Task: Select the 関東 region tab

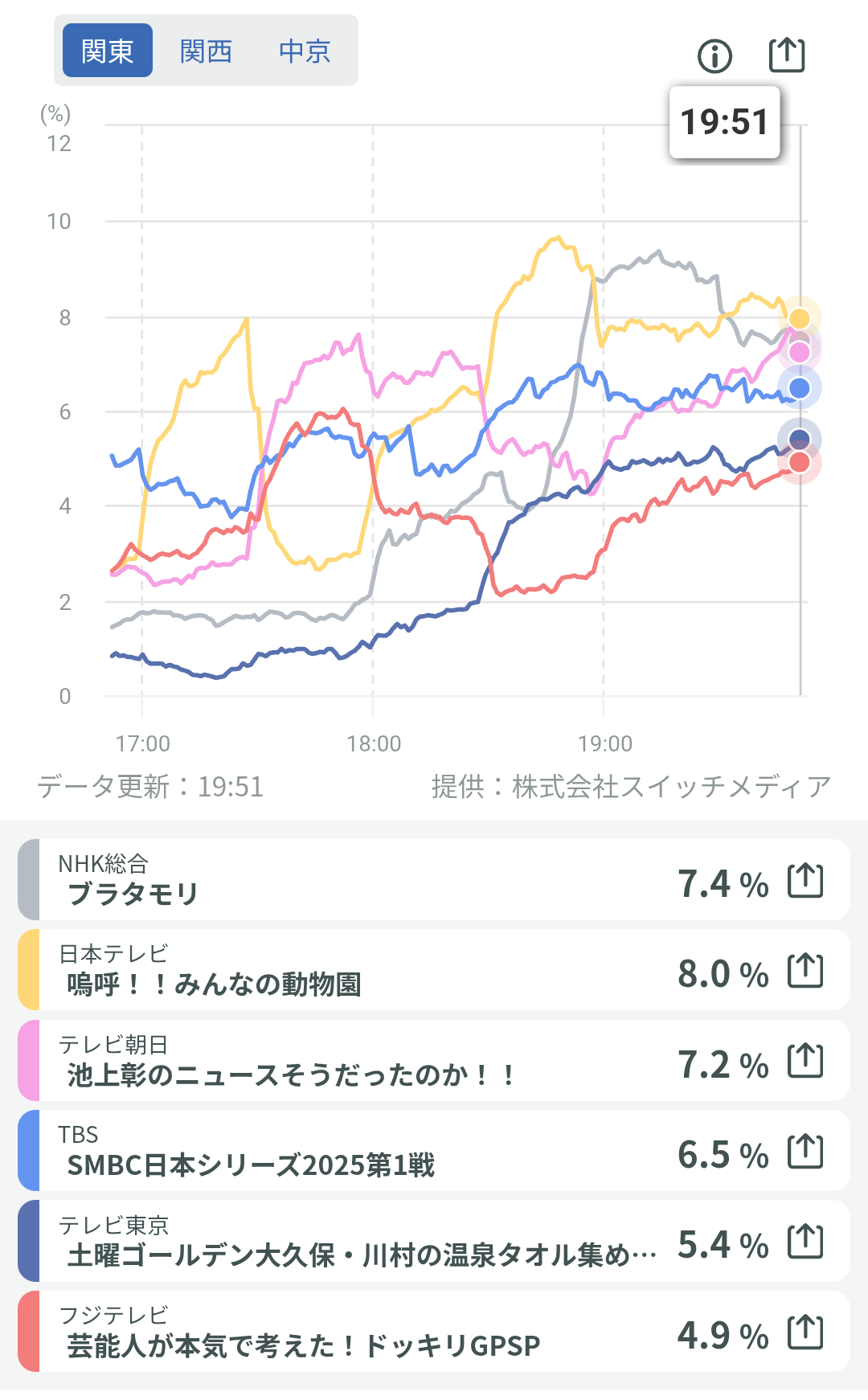Action: point(108,51)
